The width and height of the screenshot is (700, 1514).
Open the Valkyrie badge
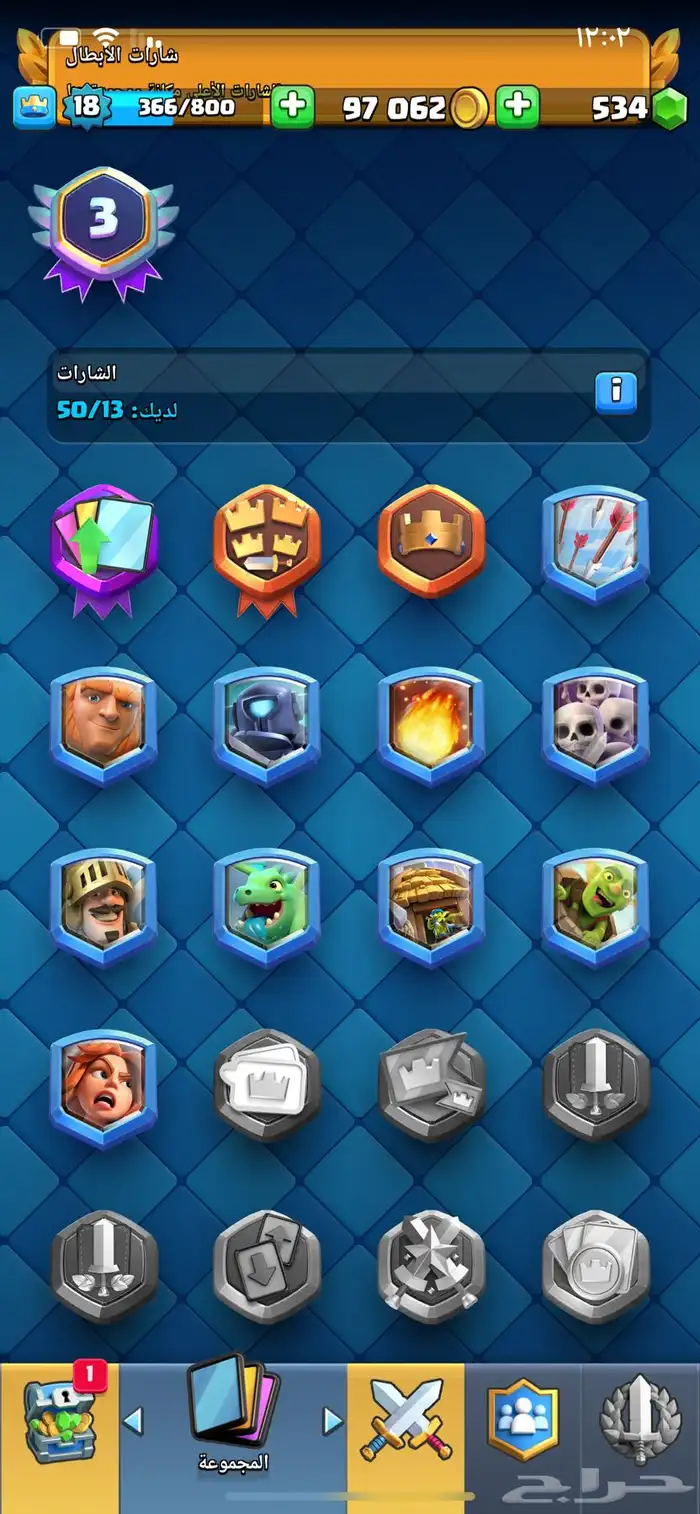pos(103,1086)
